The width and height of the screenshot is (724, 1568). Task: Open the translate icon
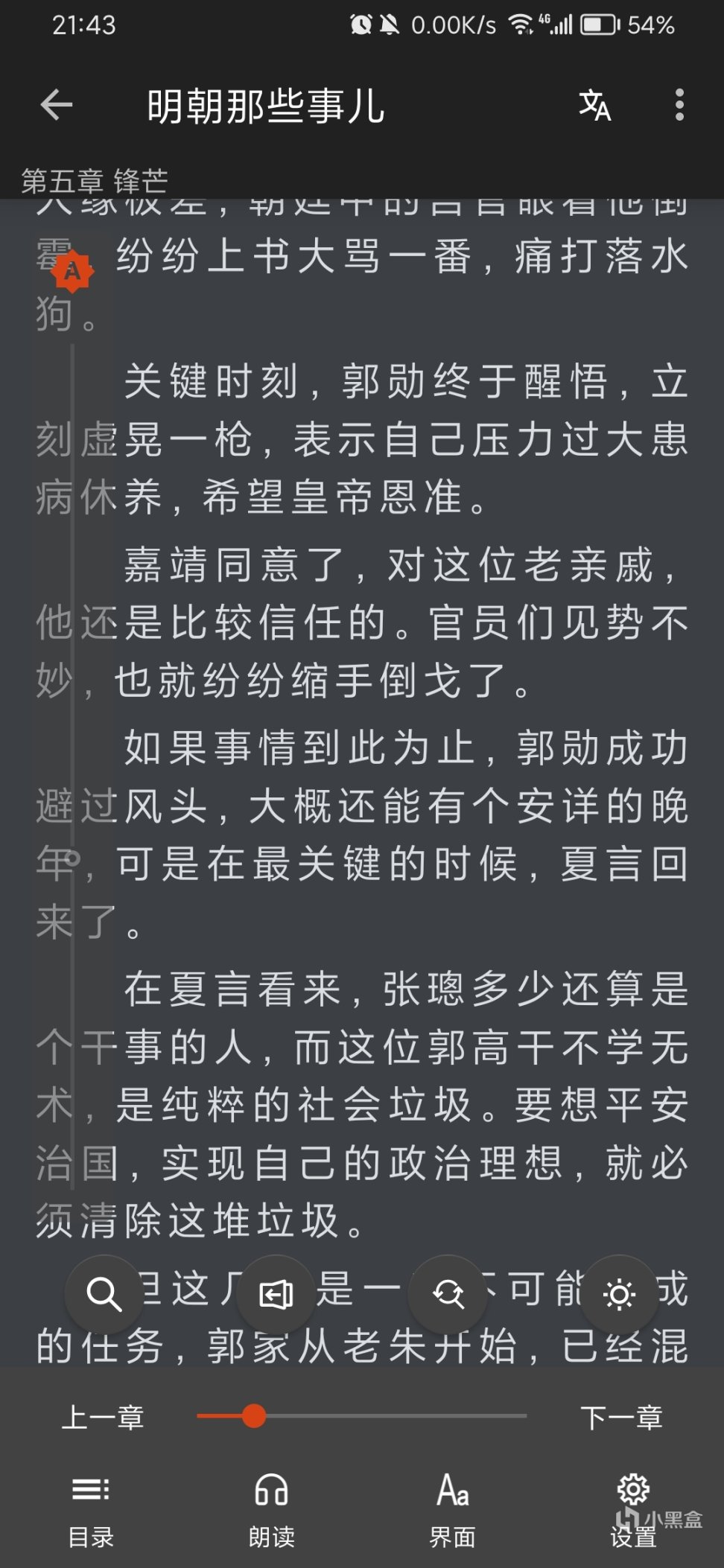(x=594, y=105)
